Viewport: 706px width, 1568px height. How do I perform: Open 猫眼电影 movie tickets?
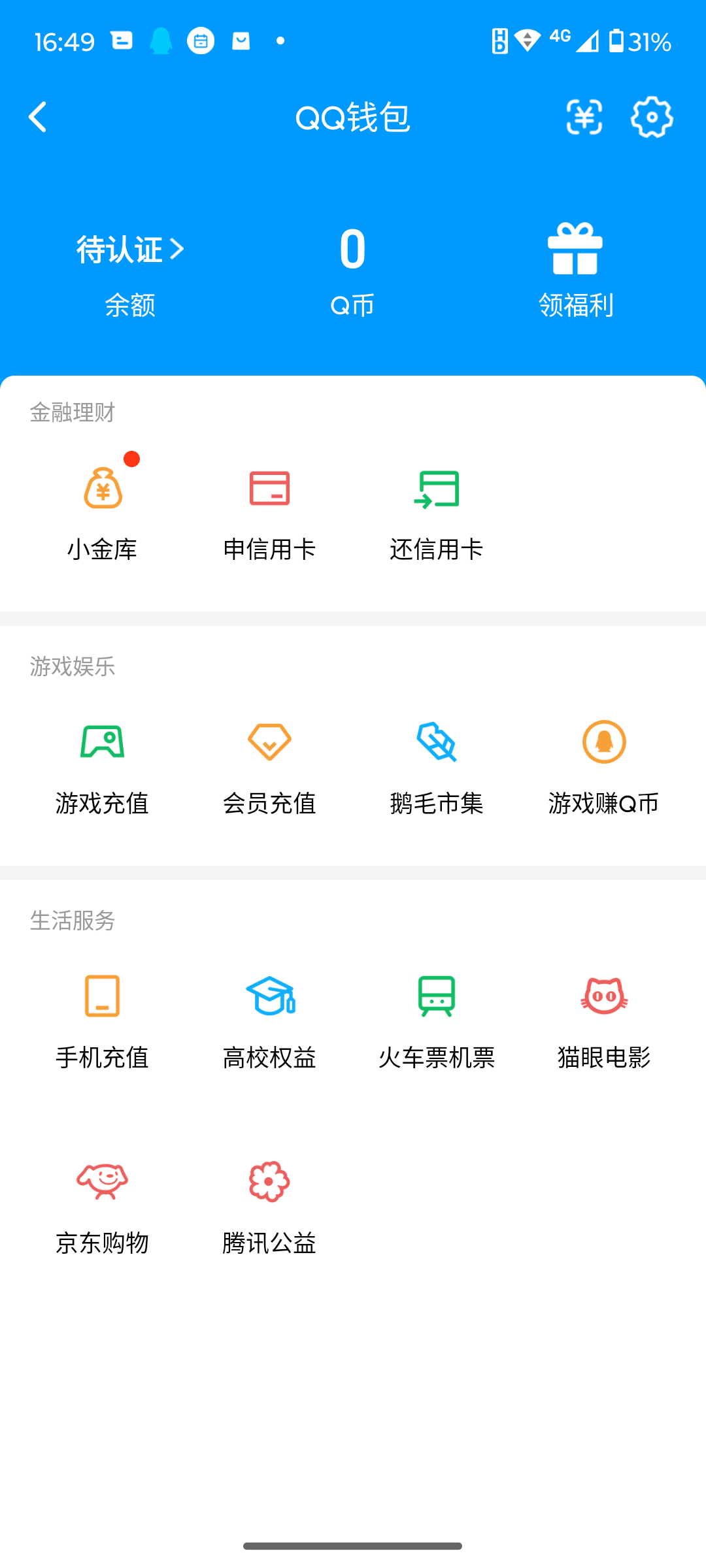[603, 1019]
